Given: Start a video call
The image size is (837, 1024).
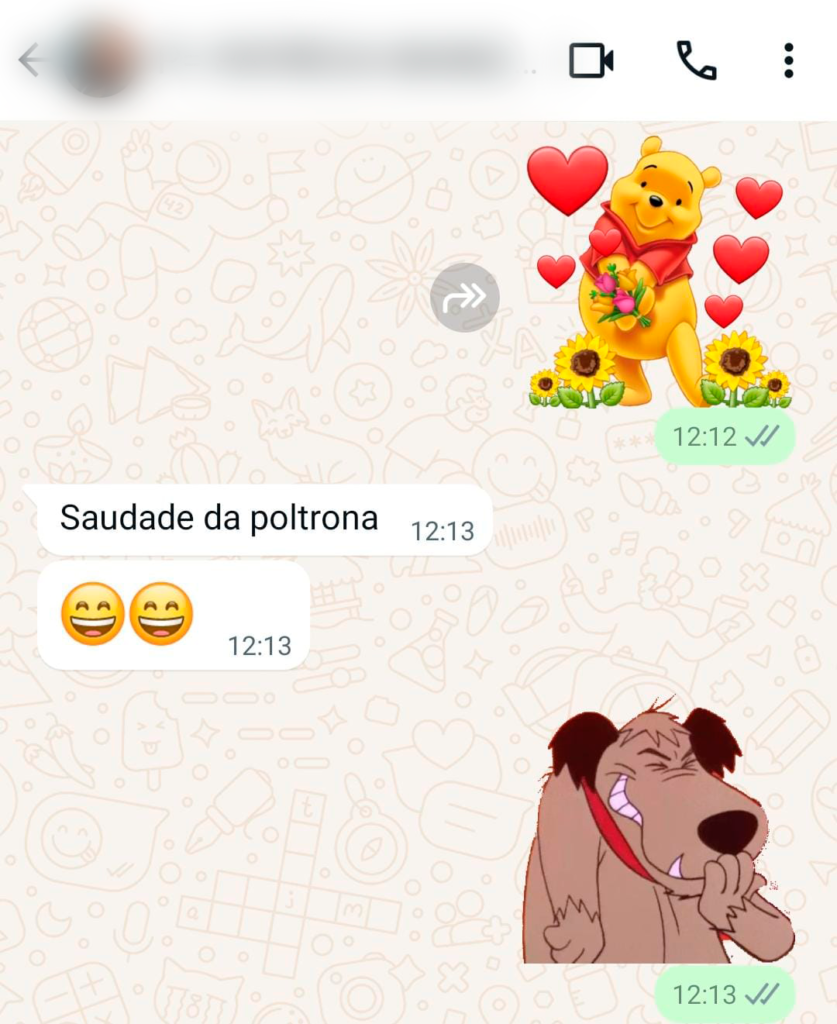Looking at the screenshot, I should coord(591,61).
